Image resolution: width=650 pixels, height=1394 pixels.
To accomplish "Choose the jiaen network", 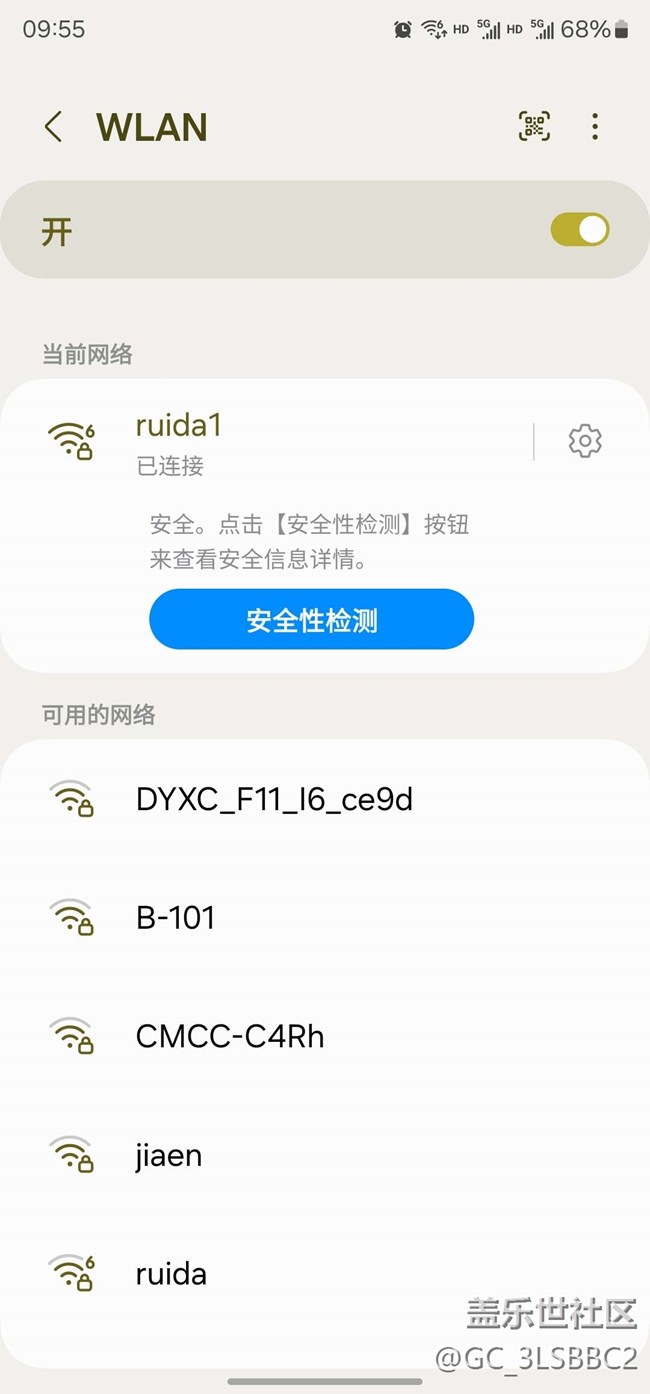I will pyautogui.click(x=169, y=1156).
